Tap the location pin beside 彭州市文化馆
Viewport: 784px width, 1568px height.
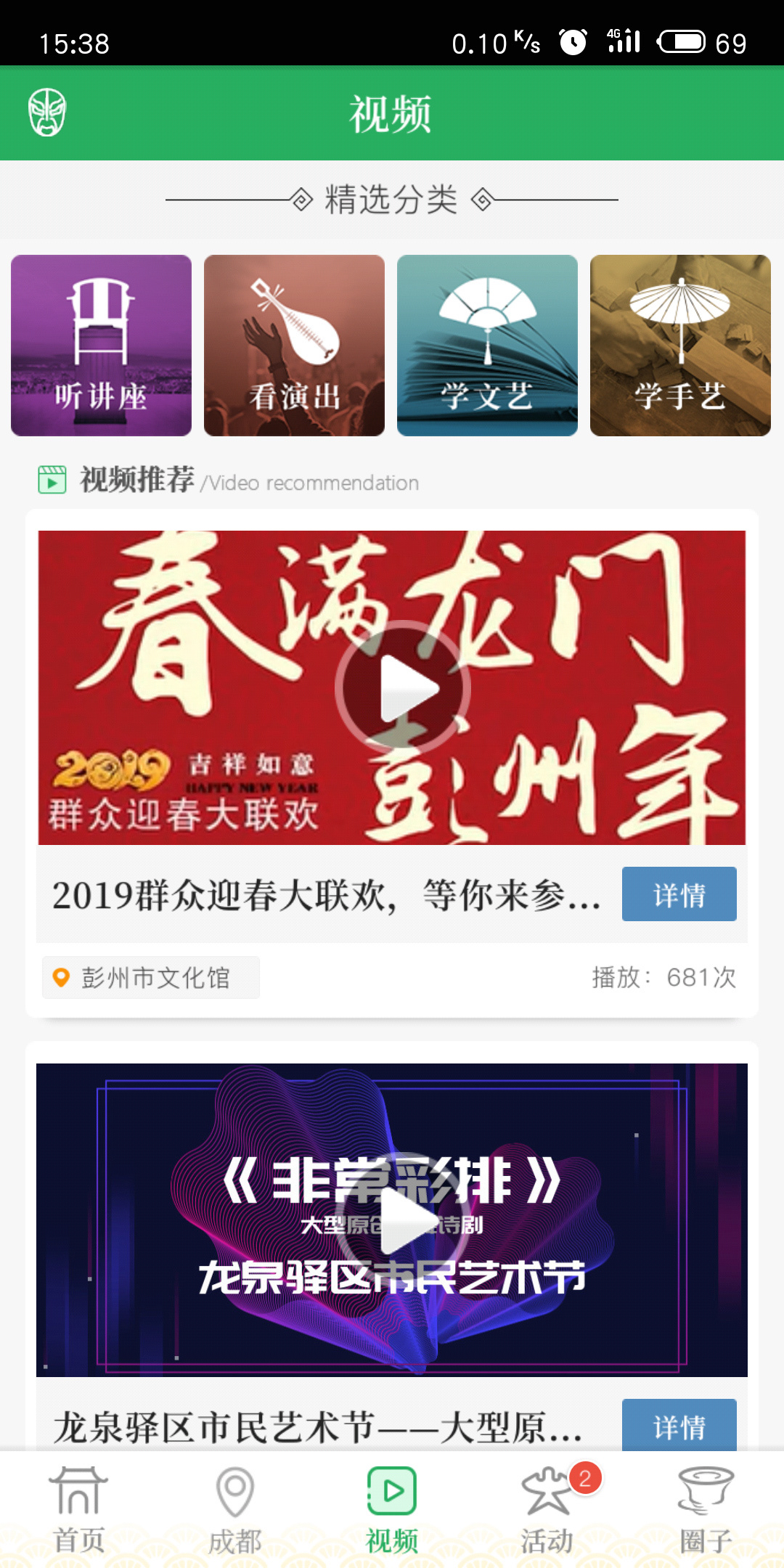[61, 977]
